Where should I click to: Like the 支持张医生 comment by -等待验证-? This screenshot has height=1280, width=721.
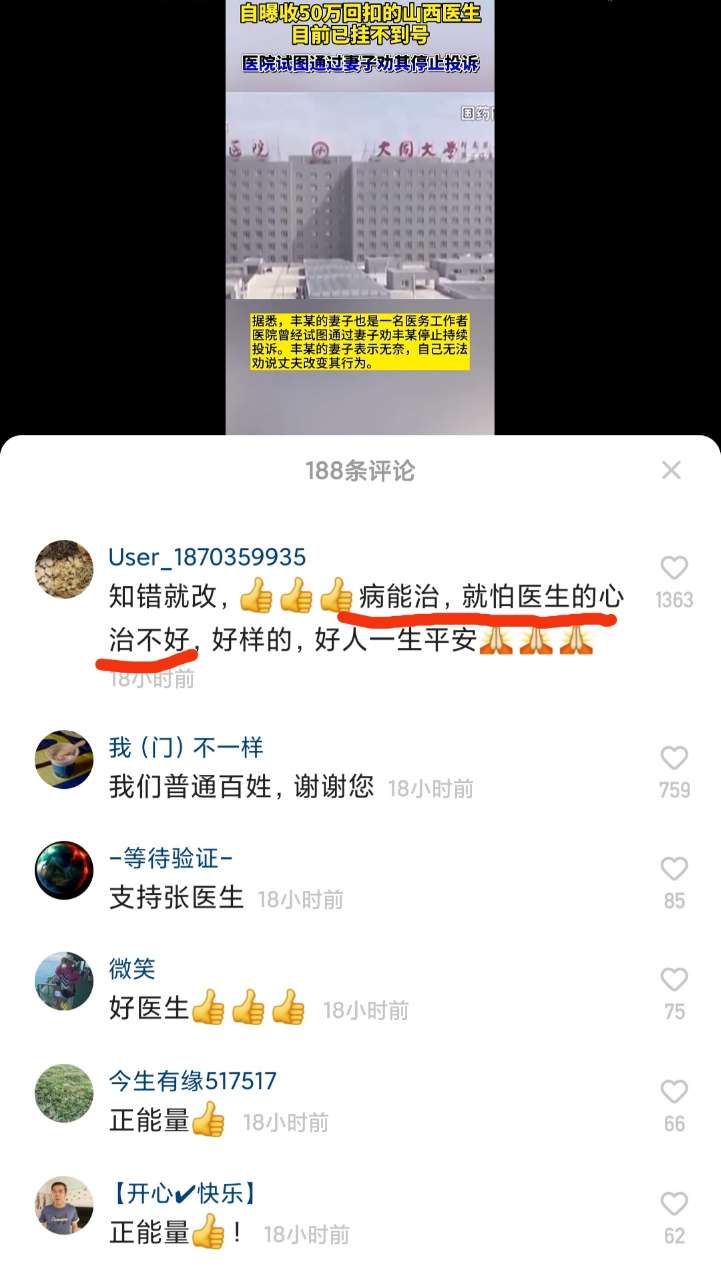[x=674, y=869]
